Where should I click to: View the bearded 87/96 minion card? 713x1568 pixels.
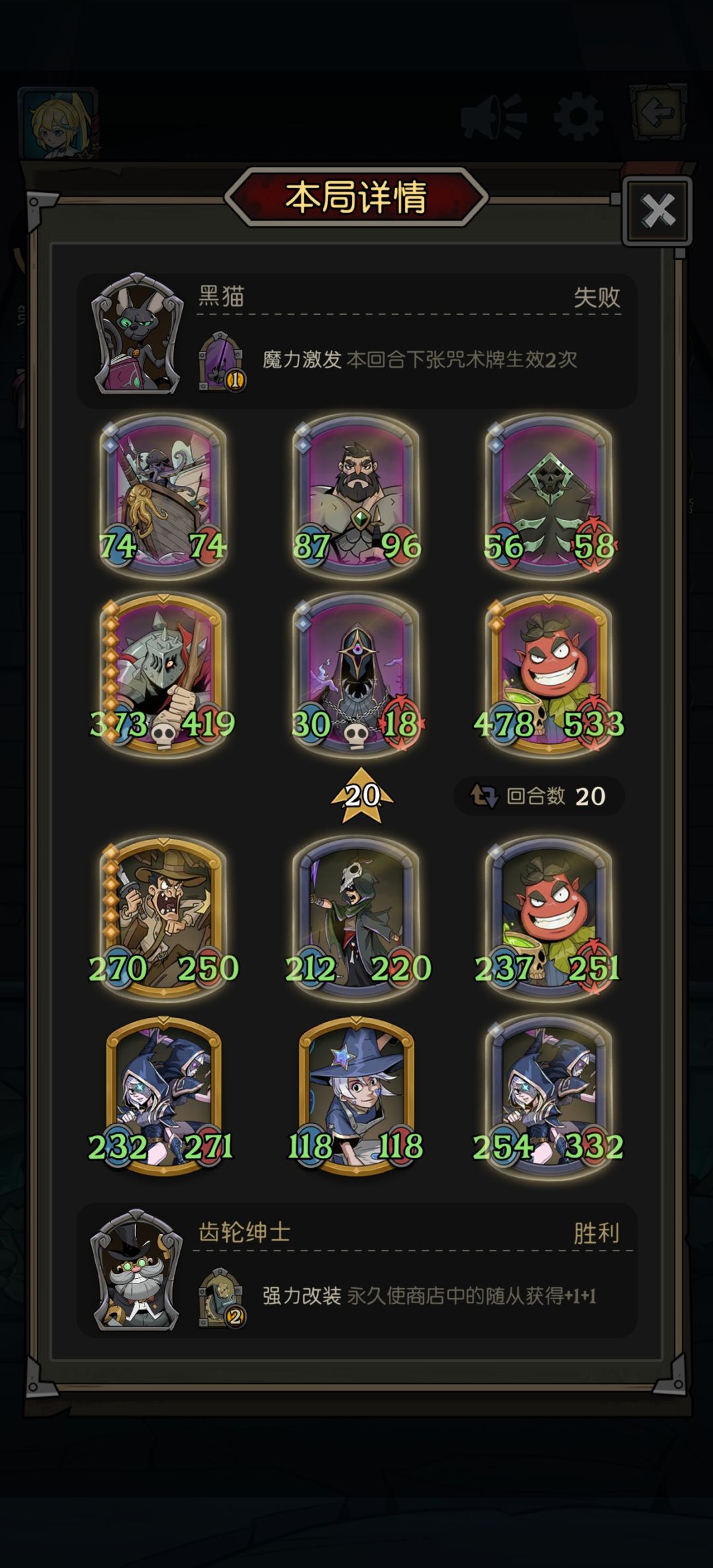356,495
